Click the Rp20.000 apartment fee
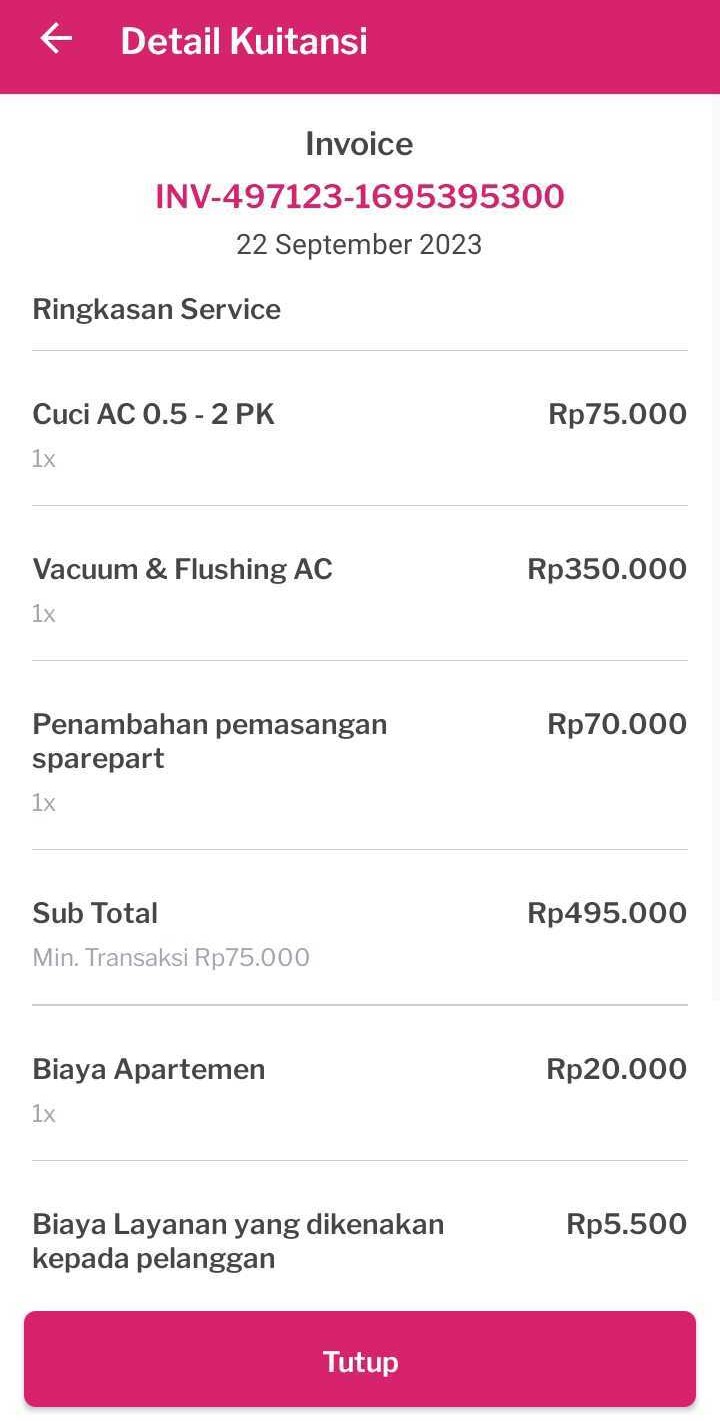The image size is (720, 1421). [616, 1068]
